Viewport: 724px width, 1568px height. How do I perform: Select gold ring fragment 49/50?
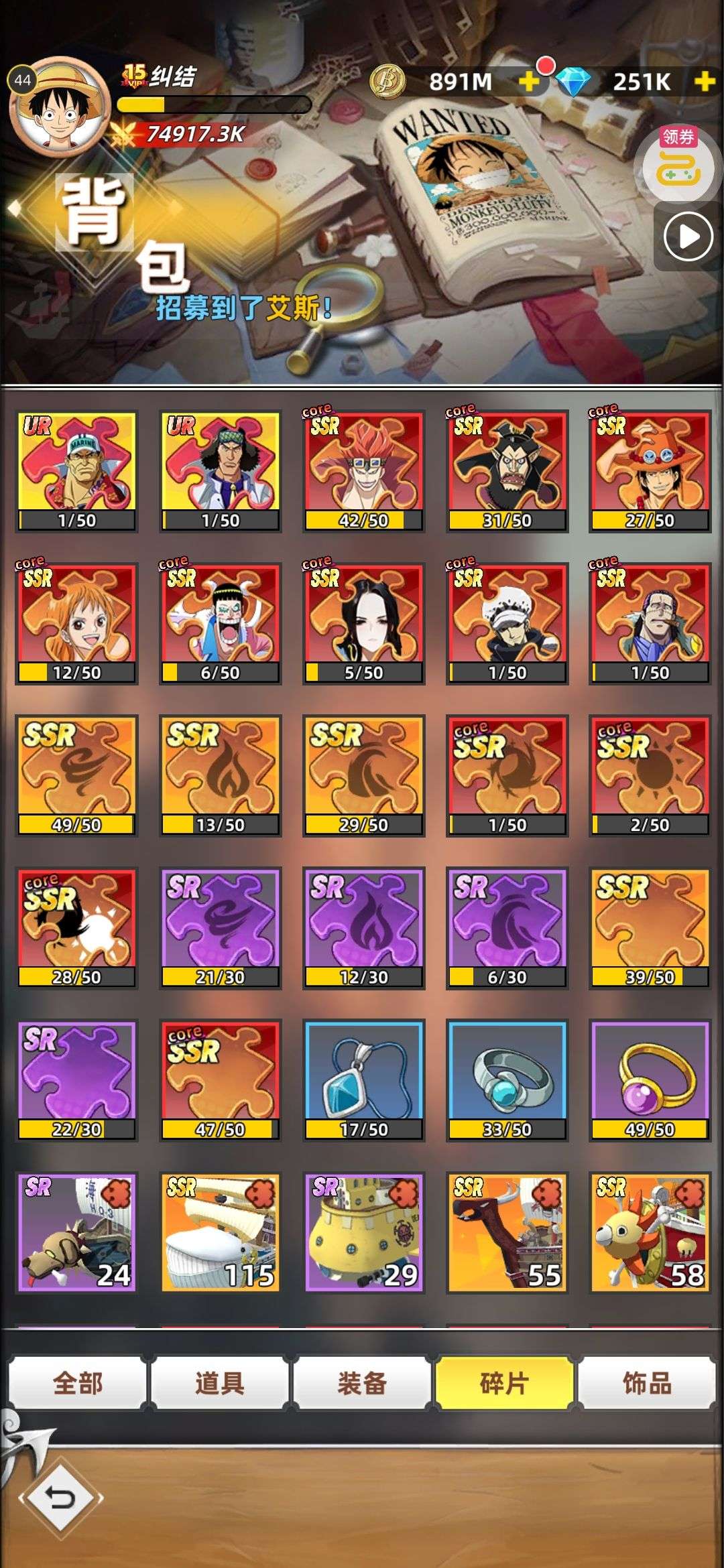[650, 1080]
